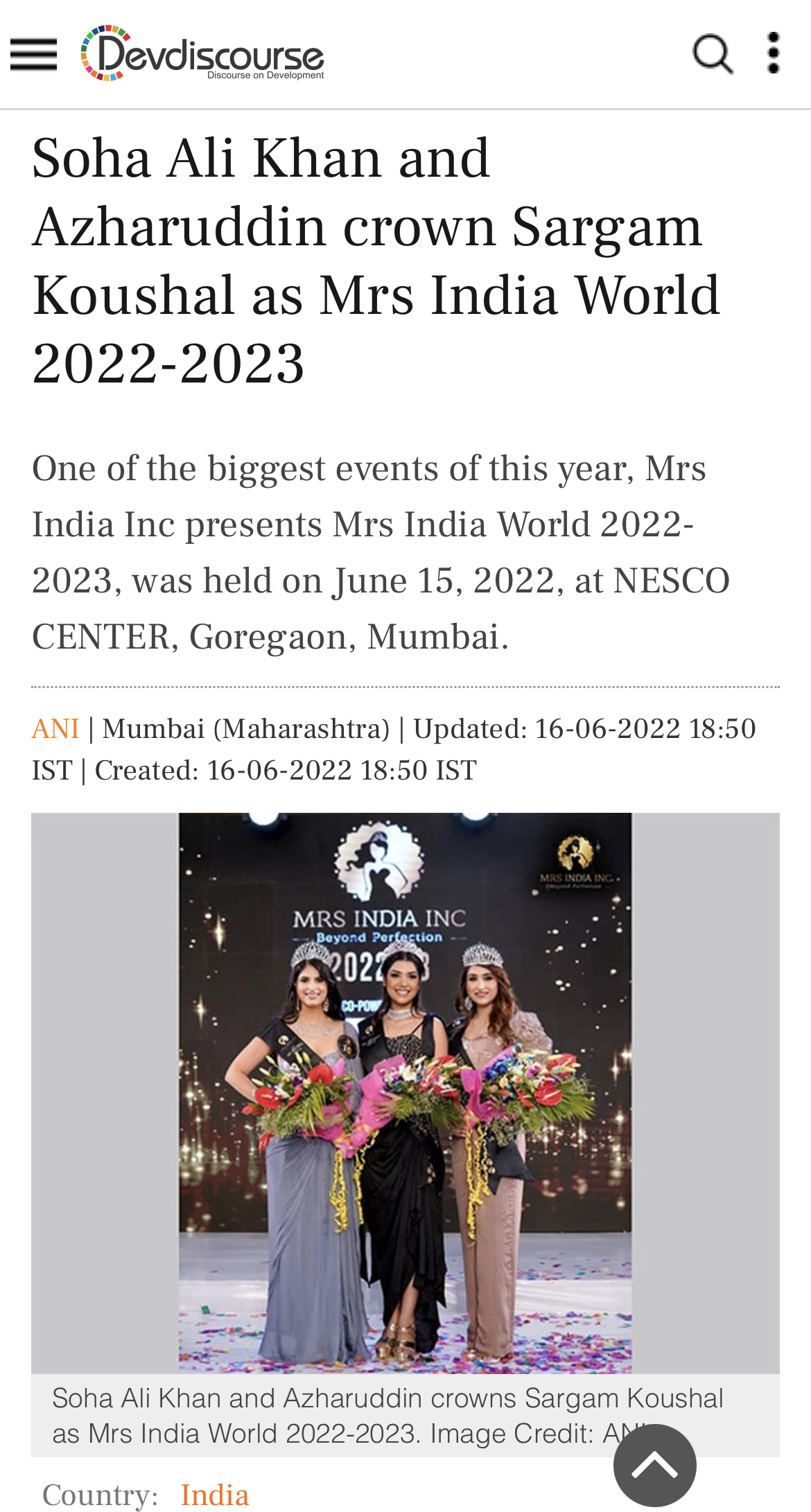811x1512 pixels.
Task: View the Mrs India Inc article image
Action: pyautogui.click(x=405, y=1093)
